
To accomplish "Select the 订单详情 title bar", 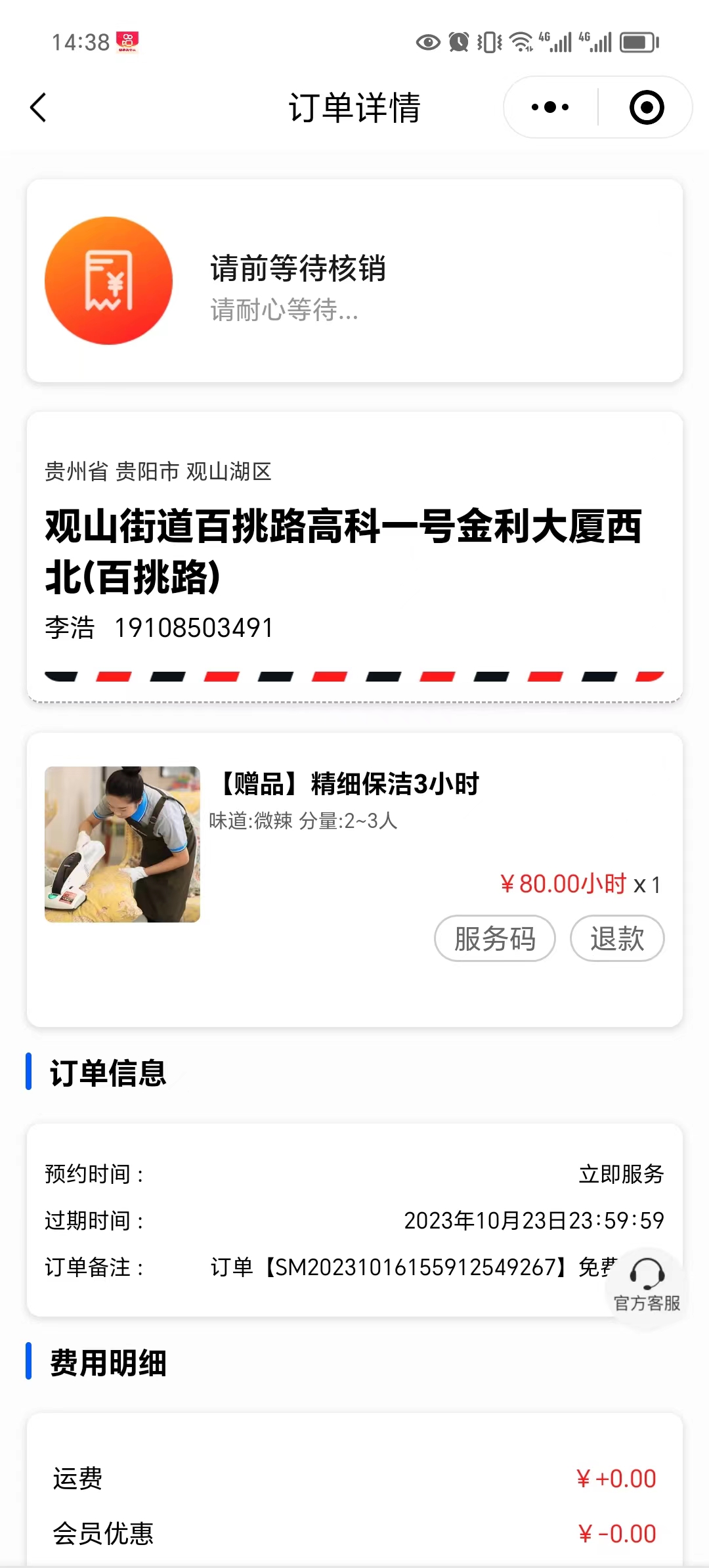I will [354, 107].
